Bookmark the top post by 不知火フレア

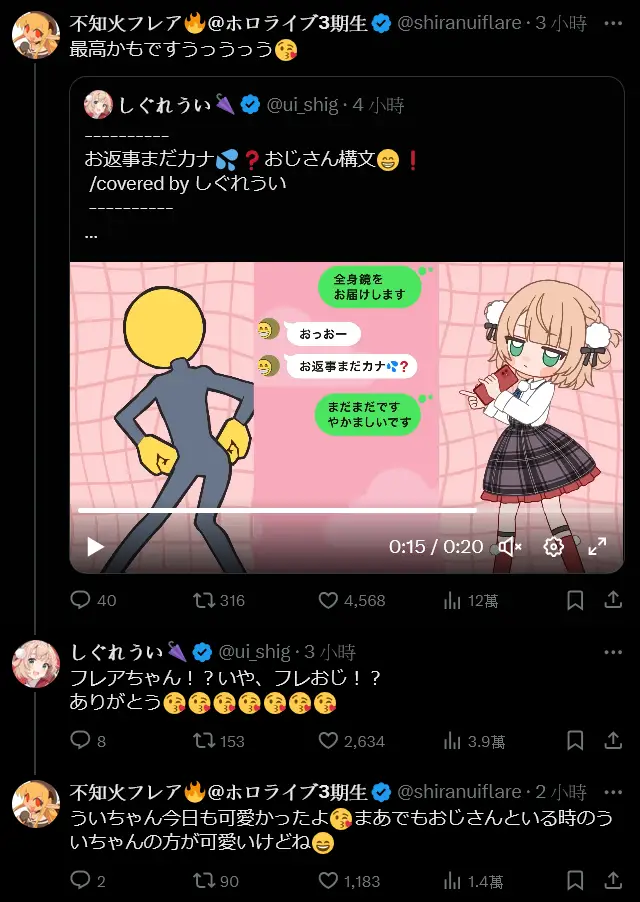click(575, 600)
